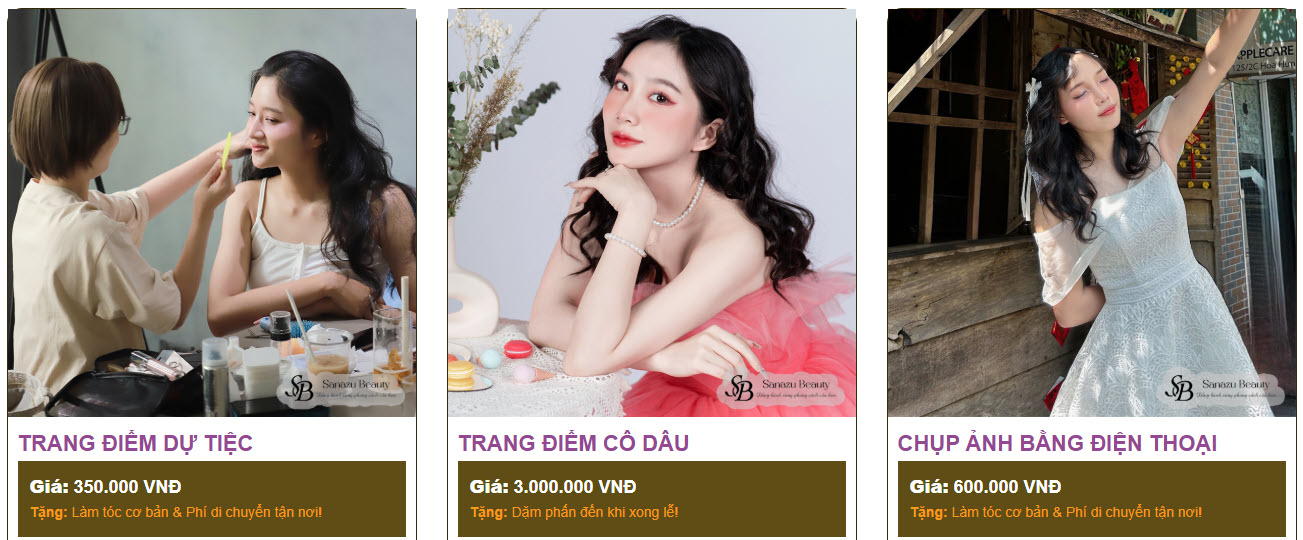Open the Chụp Ảnh Bằng Điện Thoại photo
Viewport: 1303px width, 540px height.
pyautogui.click(x=1091, y=212)
